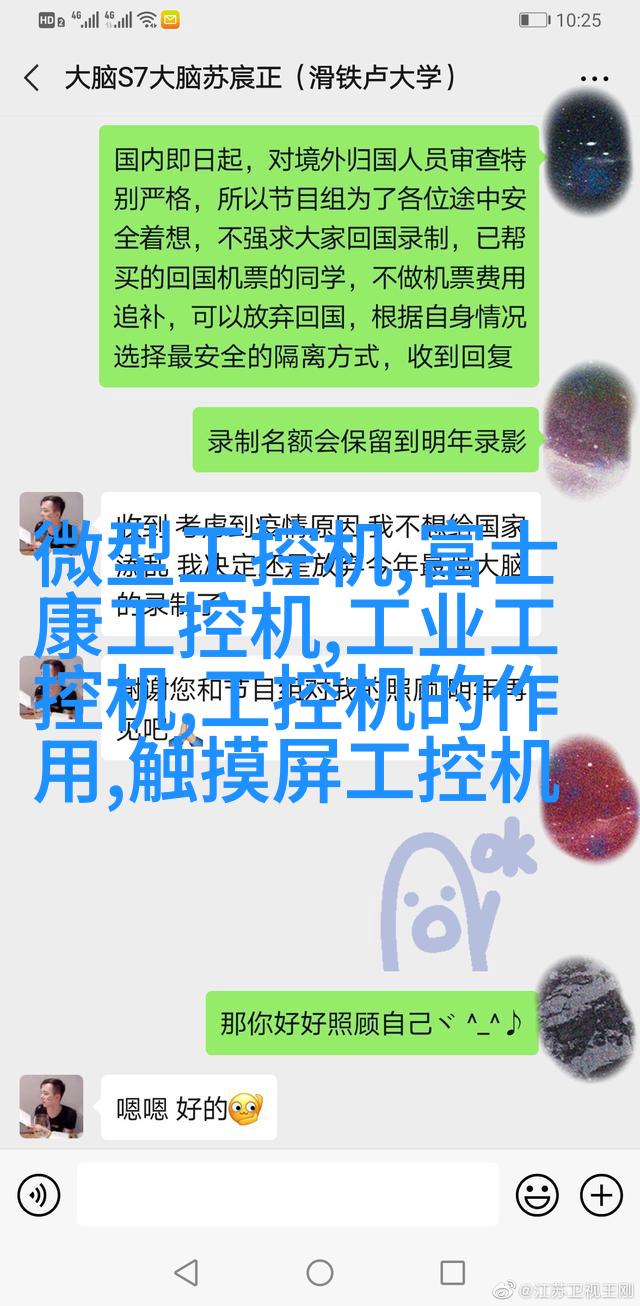Open recent apps from navigation bar
Screen dimensions: 640x1306
452,1272
